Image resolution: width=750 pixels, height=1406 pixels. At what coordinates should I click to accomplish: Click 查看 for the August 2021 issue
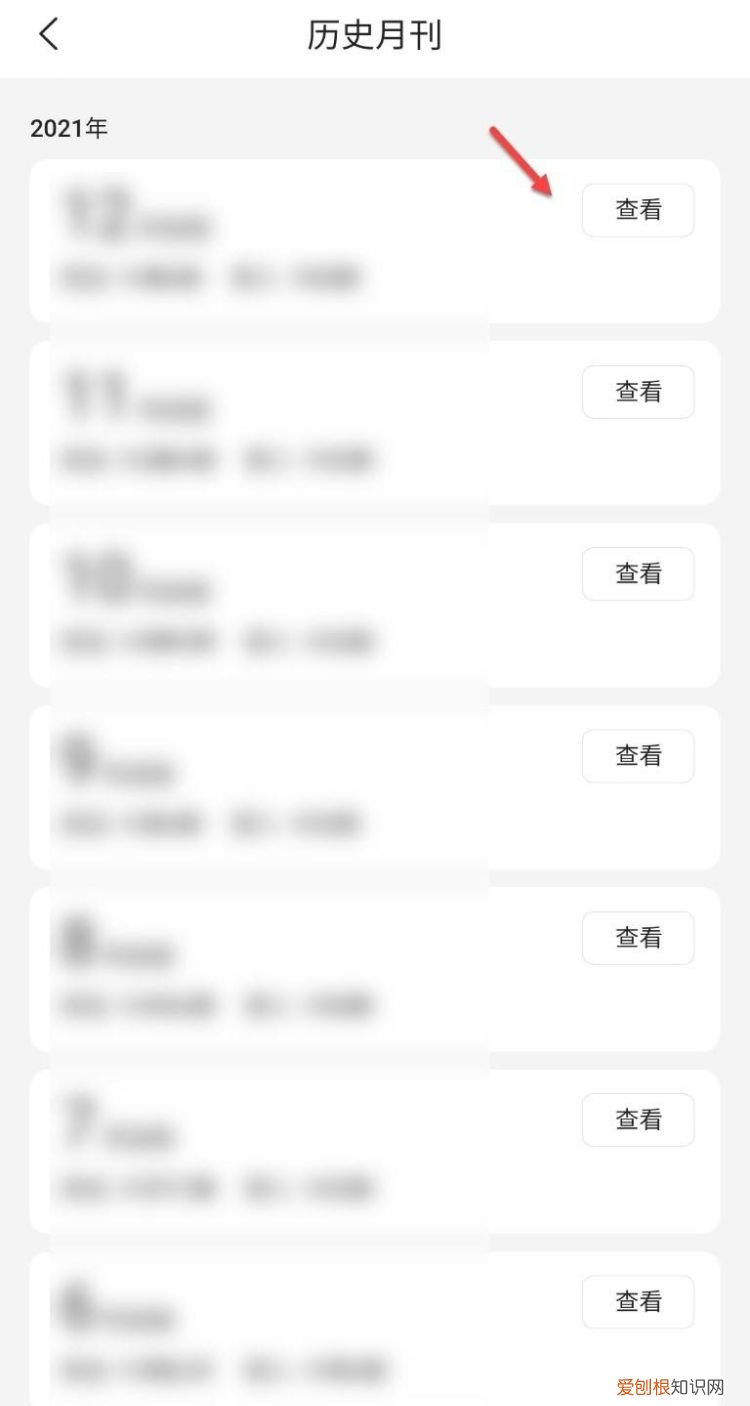(638, 937)
